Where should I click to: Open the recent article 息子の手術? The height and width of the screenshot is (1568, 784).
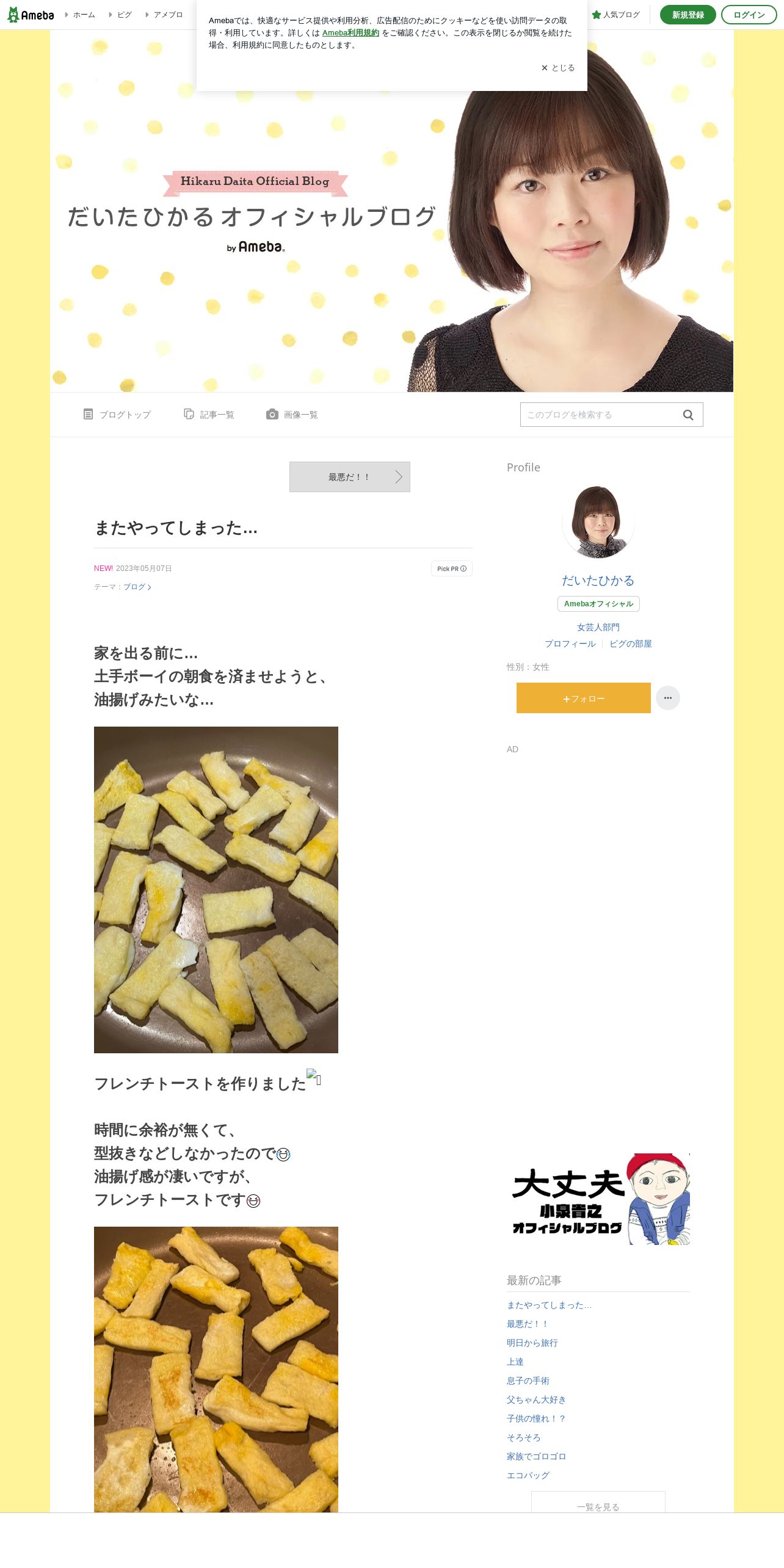(x=528, y=1381)
